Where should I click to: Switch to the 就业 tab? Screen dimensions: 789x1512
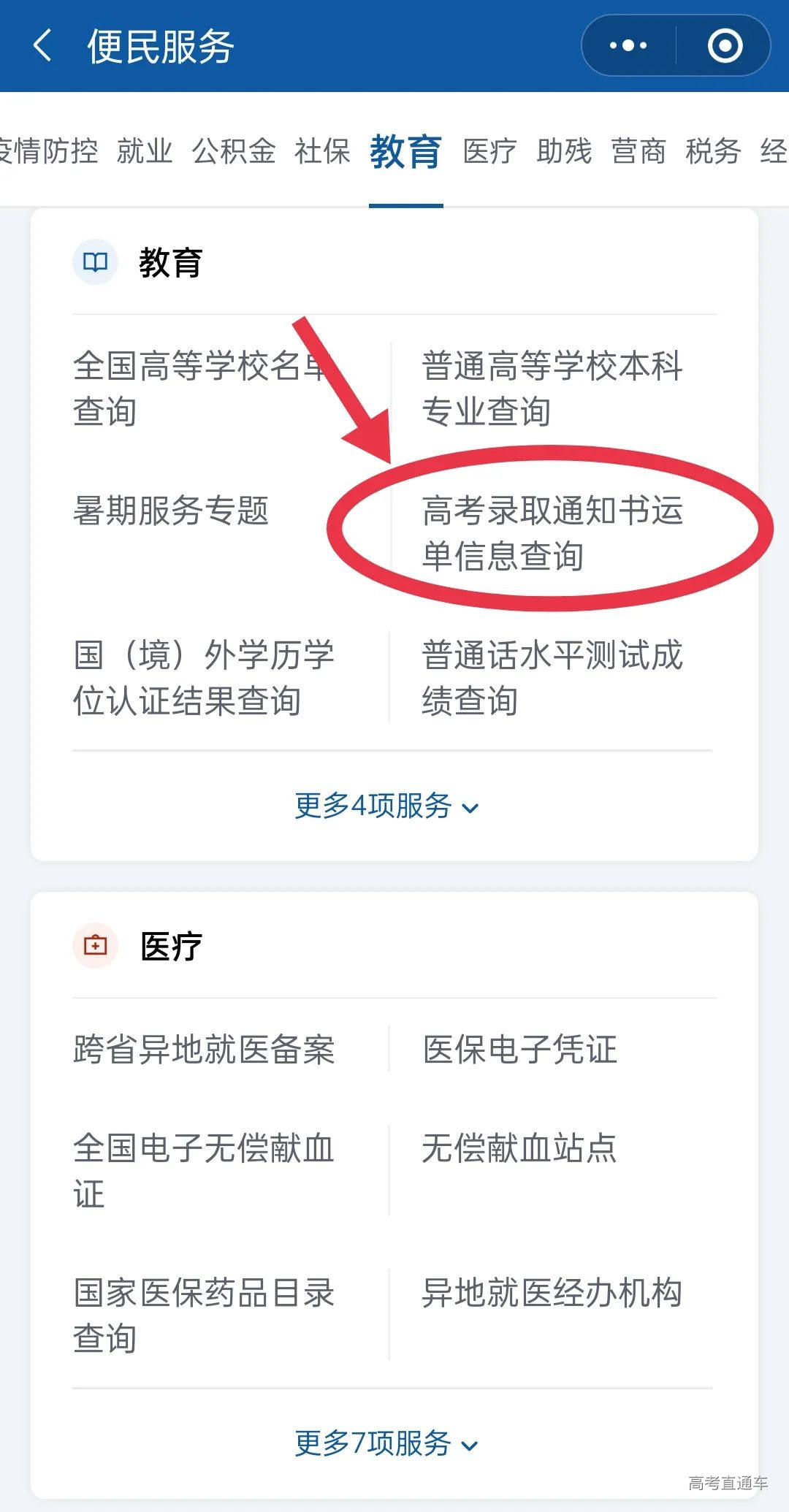pos(144,151)
